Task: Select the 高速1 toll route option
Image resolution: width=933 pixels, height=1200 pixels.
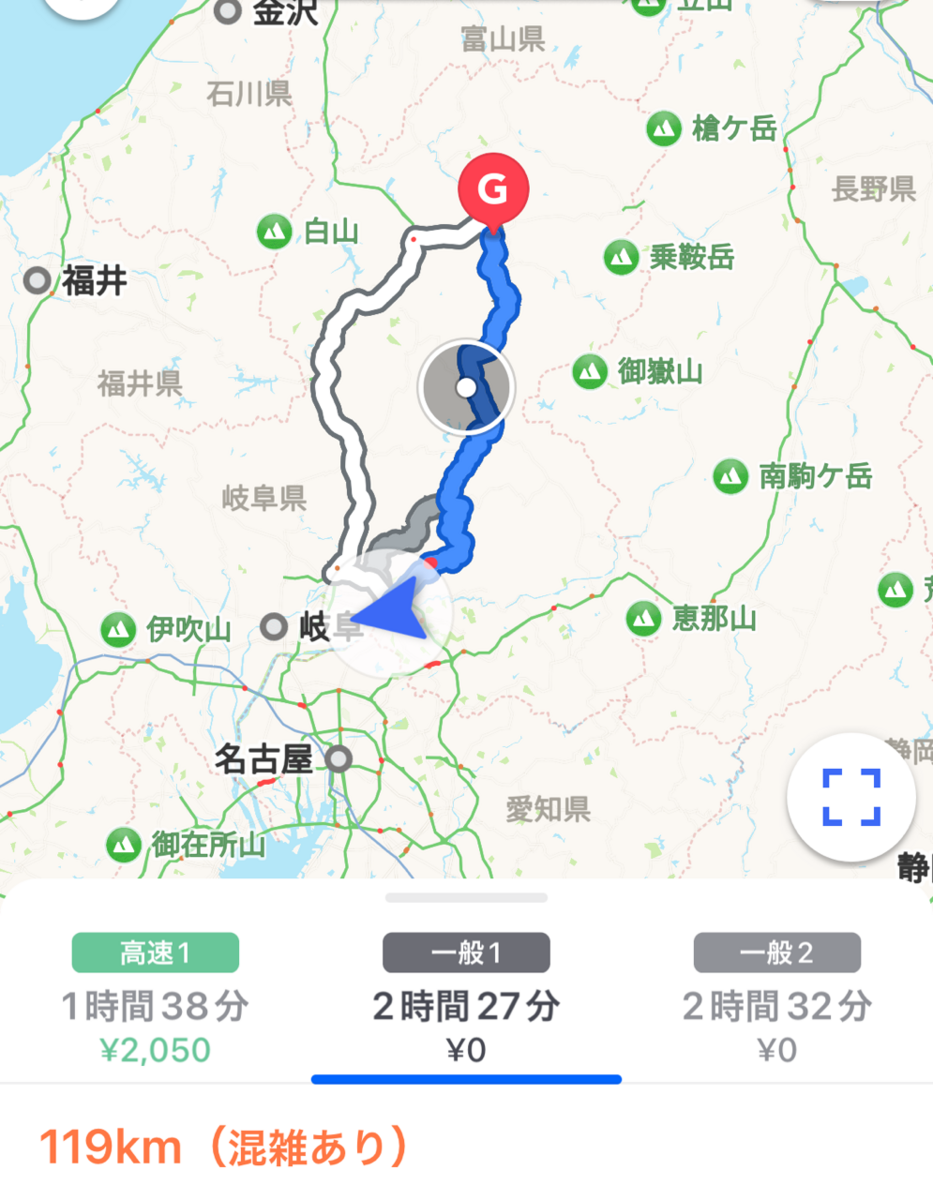Action: (x=155, y=998)
